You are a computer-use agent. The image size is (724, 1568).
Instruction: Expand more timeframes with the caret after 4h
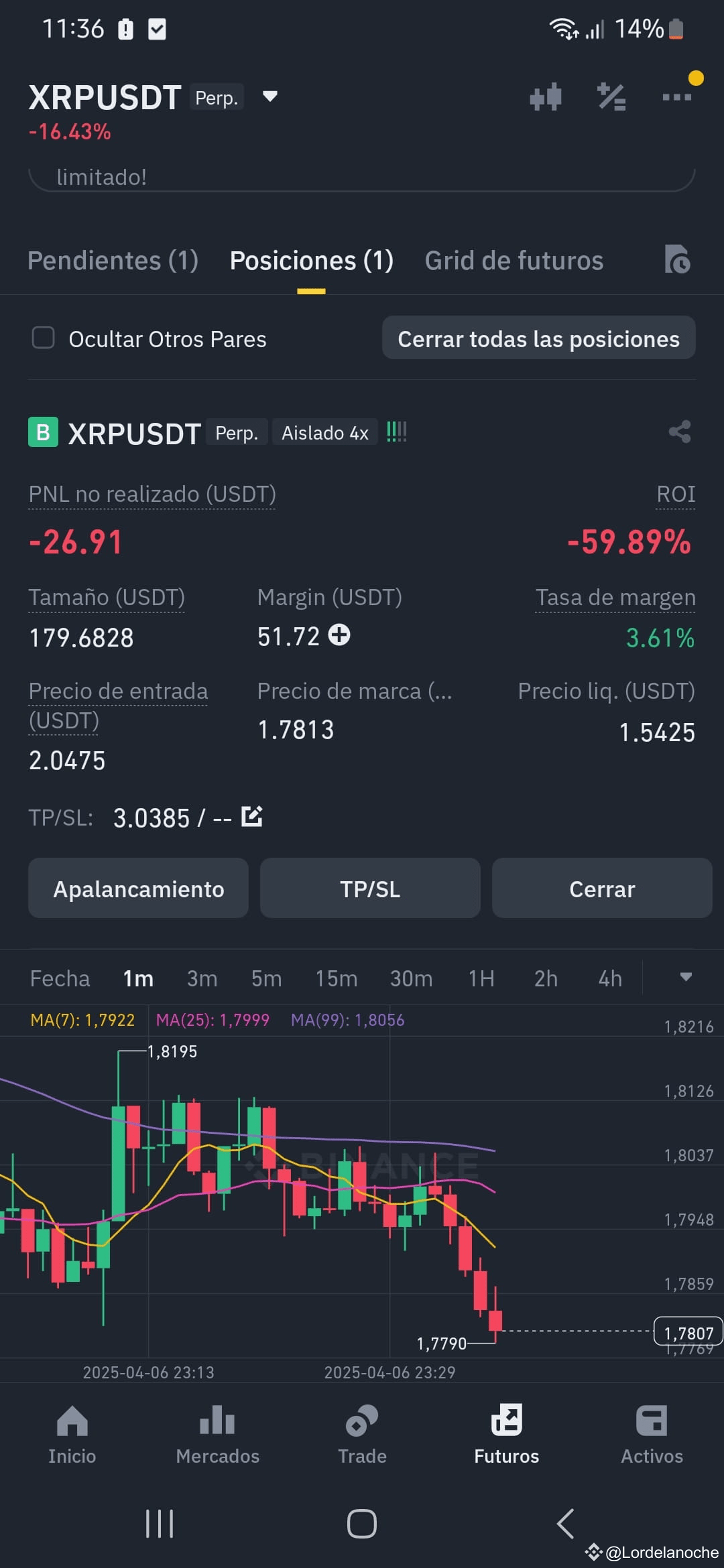(x=686, y=978)
